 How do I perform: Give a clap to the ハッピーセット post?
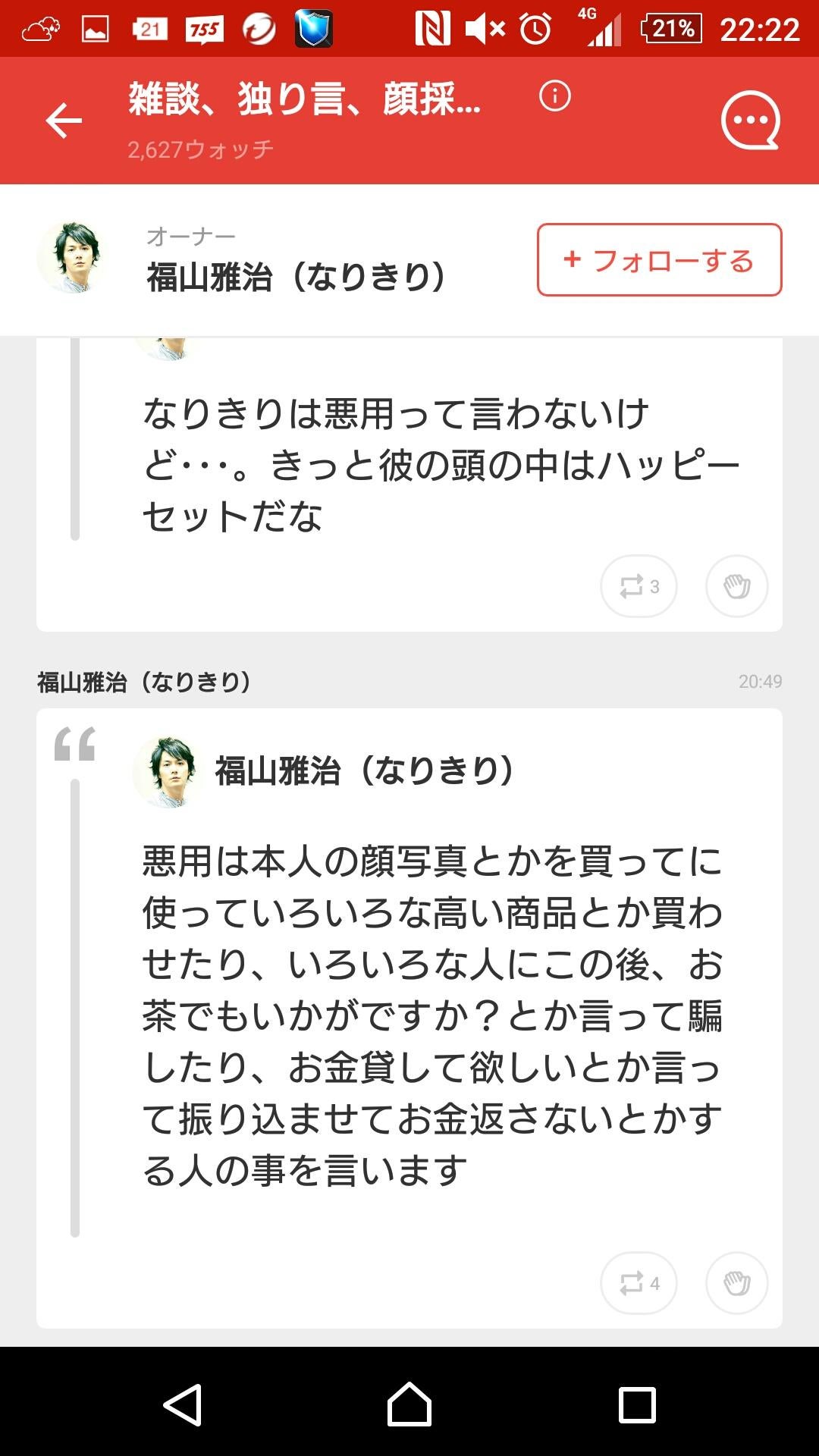click(736, 585)
